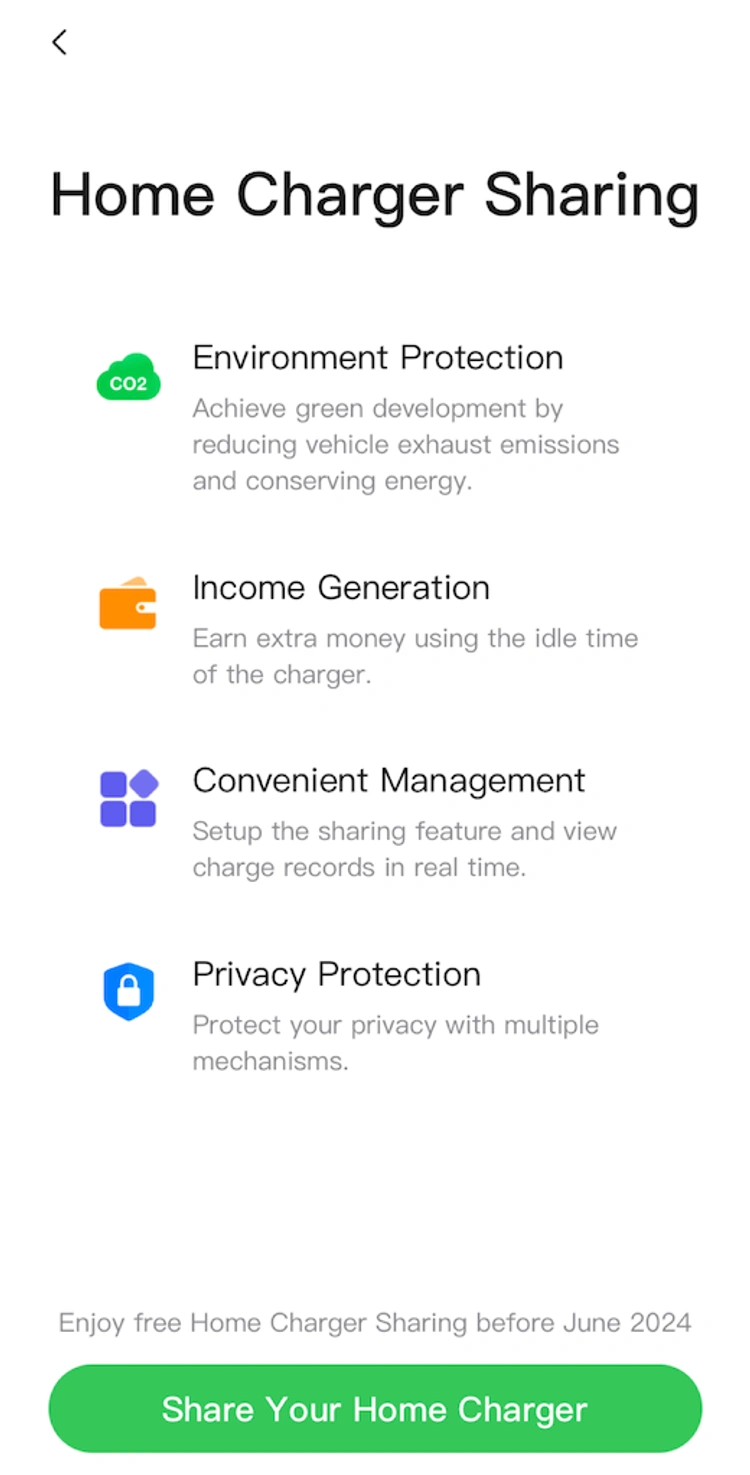The width and height of the screenshot is (750, 1475).
Task: Go back using the top arrow
Action: pos(60,42)
